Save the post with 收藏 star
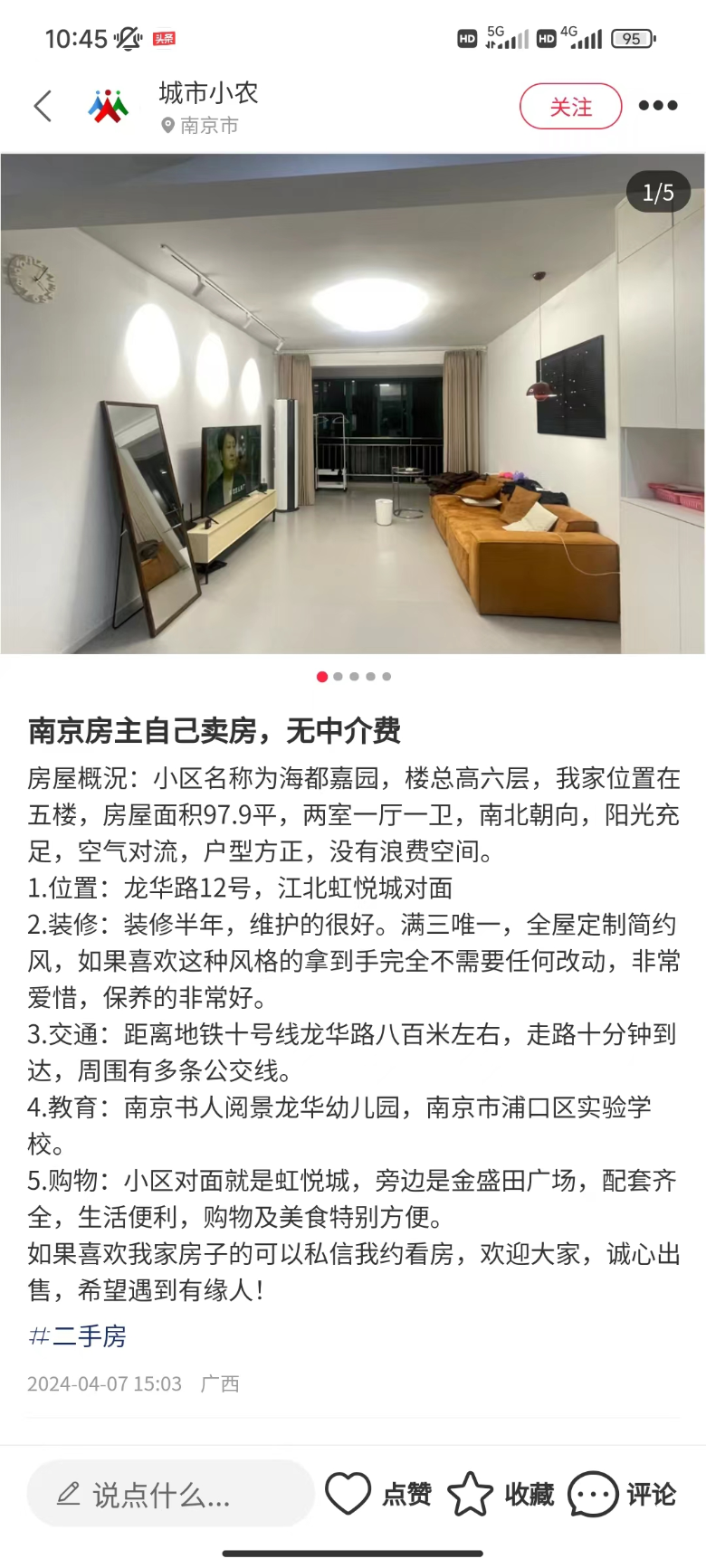Screen dimensions: 706x1568 501,1494
